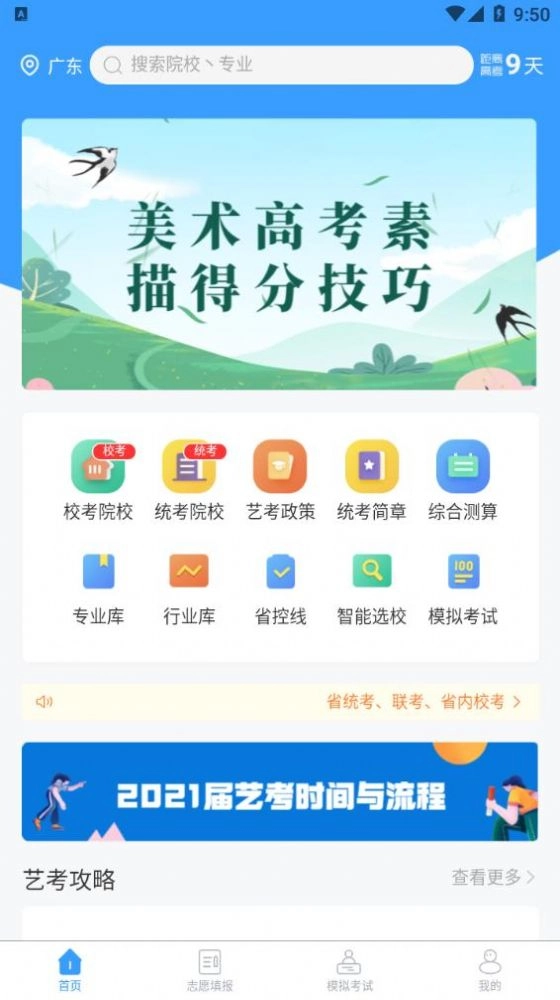Change the 广东 location selector
The height and width of the screenshot is (1000, 560).
click(51, 65)
